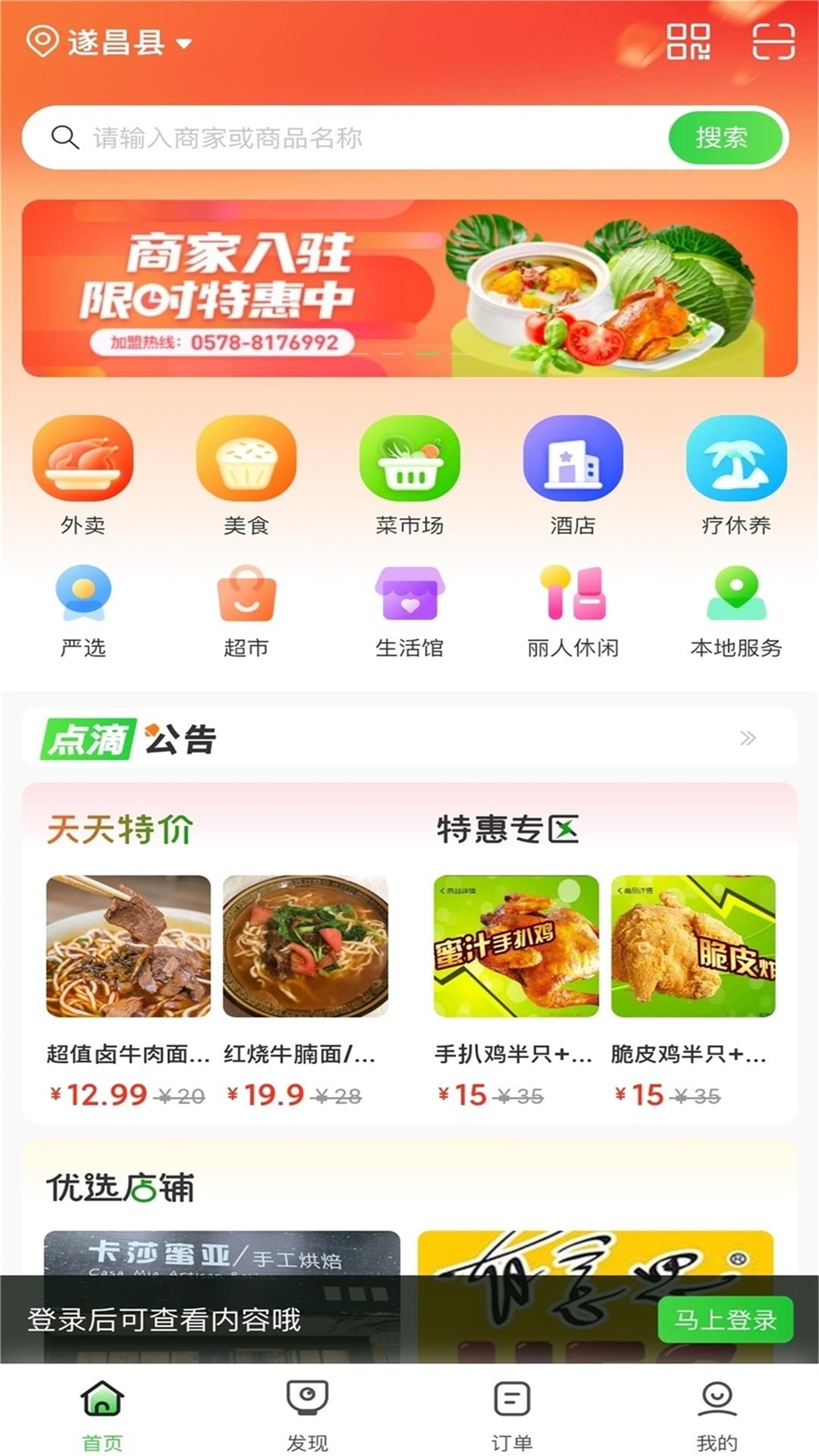Click the 搜索 search button
This screenshot has height=1456, width=819.
tap(724, 137)
